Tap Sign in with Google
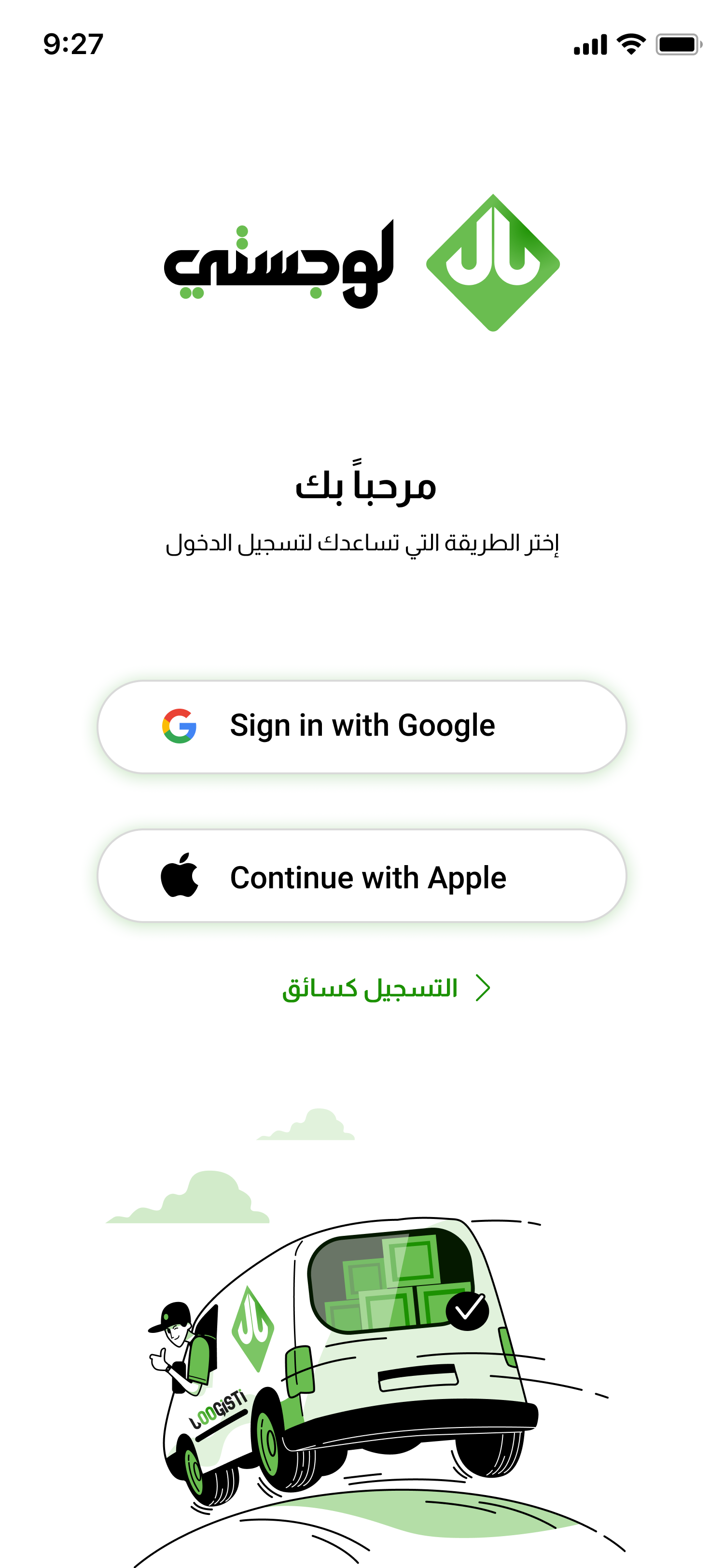 pos(362,727)
